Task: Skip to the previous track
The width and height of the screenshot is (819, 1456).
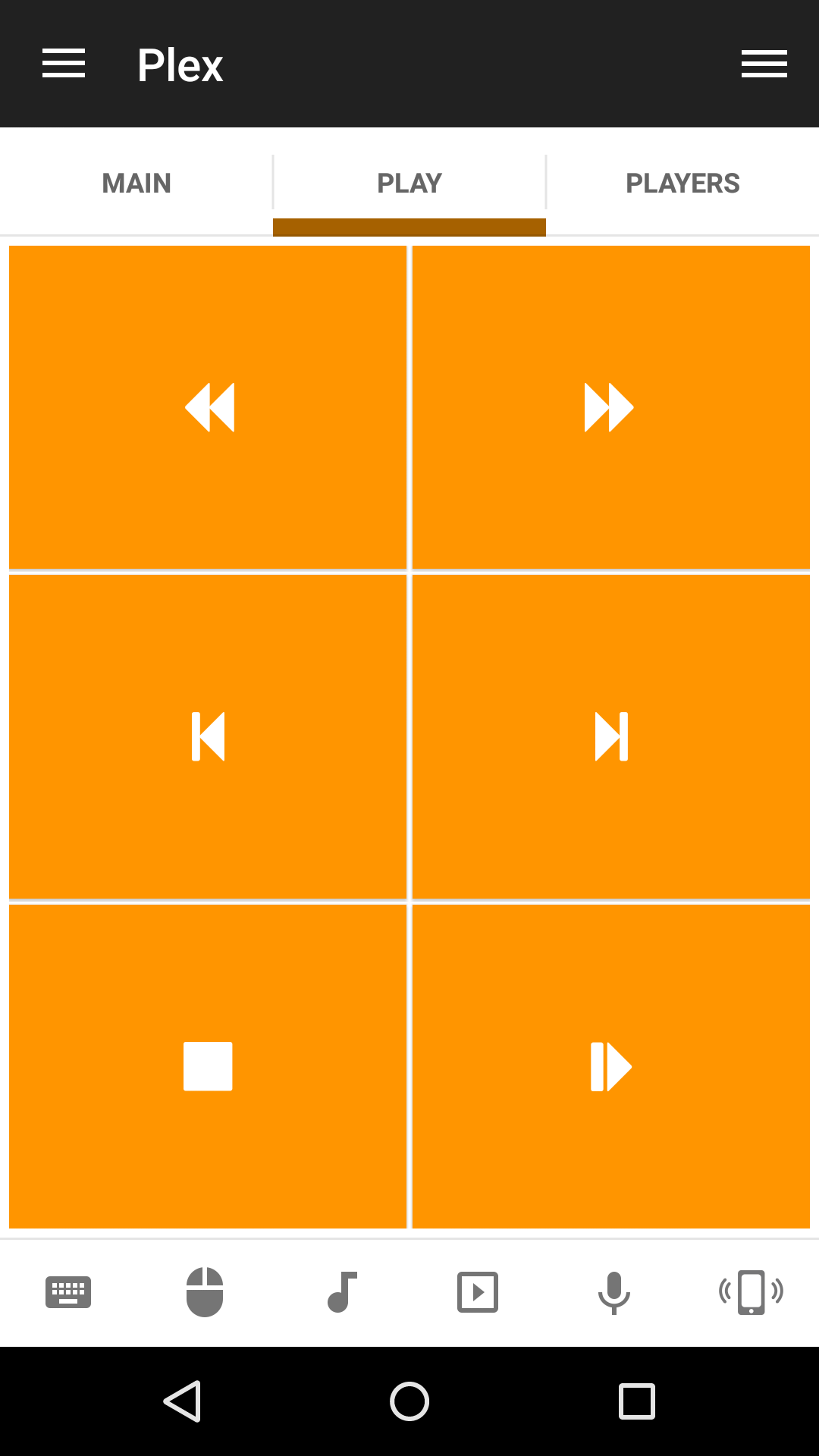Action: pos(208,736)
